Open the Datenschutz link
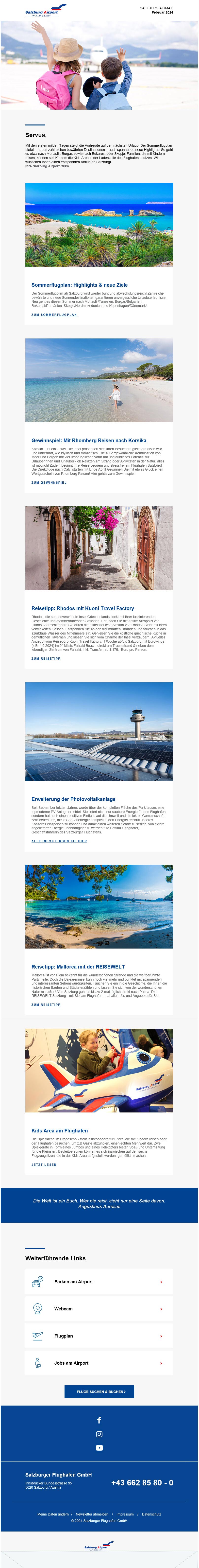This screenshot has height=1568, width=199. 151,1514
